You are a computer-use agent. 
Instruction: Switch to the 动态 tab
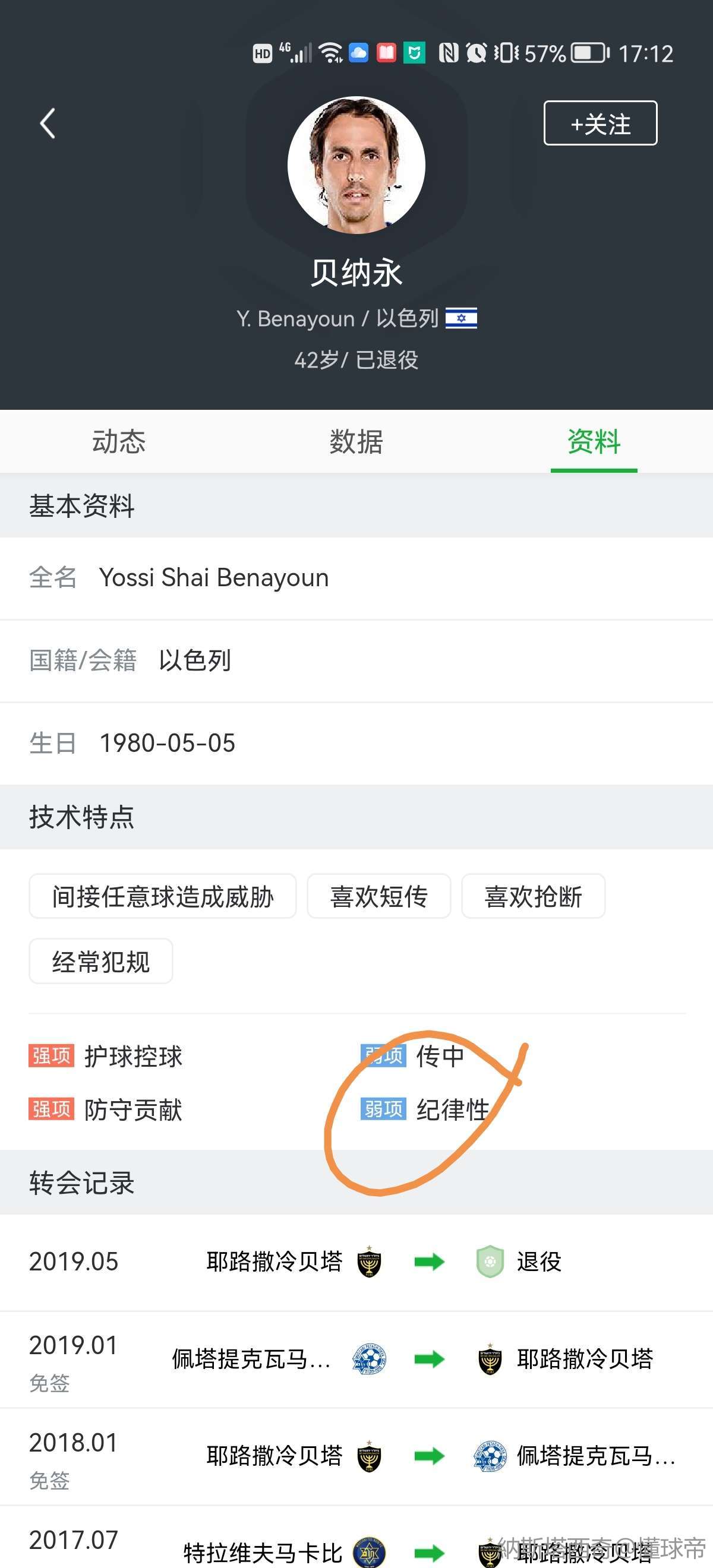[x=119, y=441]
